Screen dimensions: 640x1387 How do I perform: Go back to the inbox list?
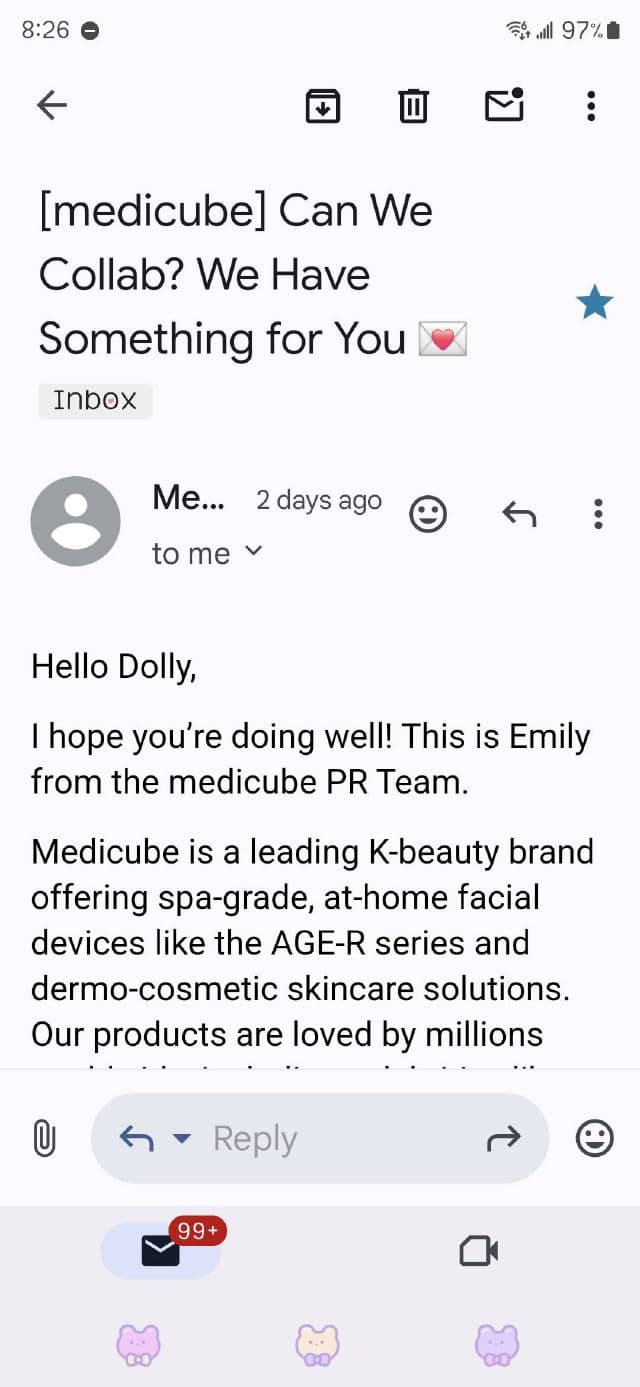[x=51, y=105]
